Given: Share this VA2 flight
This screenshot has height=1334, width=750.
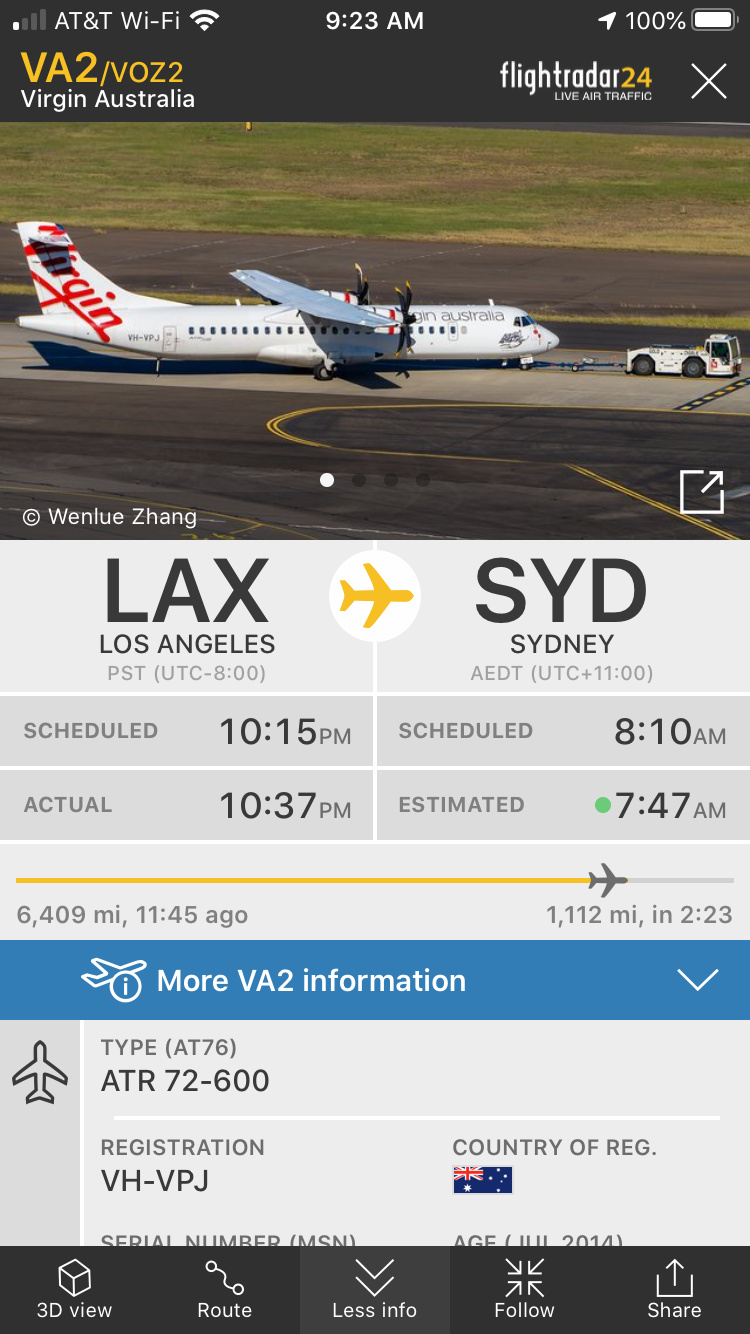Looking at the screenshot, I should pos(674,1290).
